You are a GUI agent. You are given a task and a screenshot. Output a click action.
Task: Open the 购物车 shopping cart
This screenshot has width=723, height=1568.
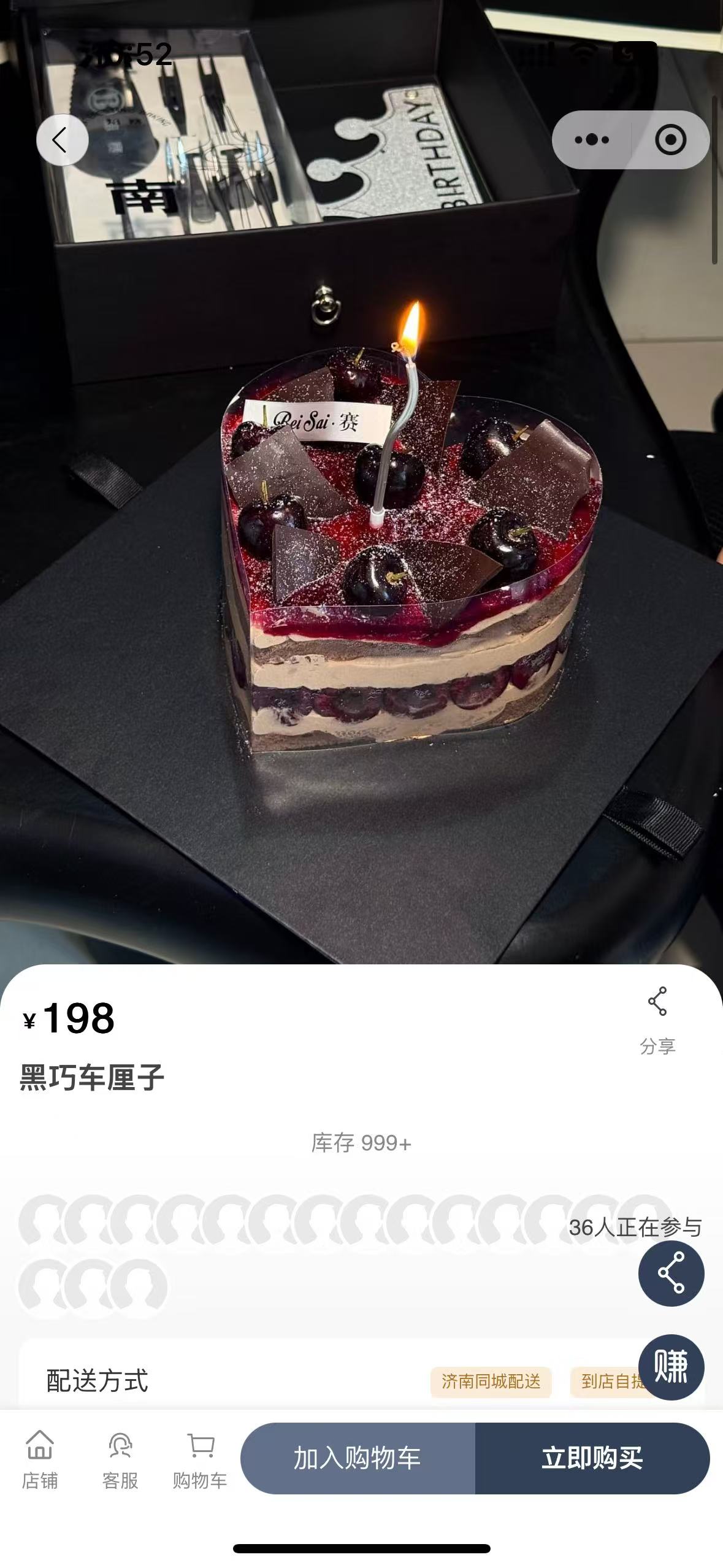click(200, 1459)
